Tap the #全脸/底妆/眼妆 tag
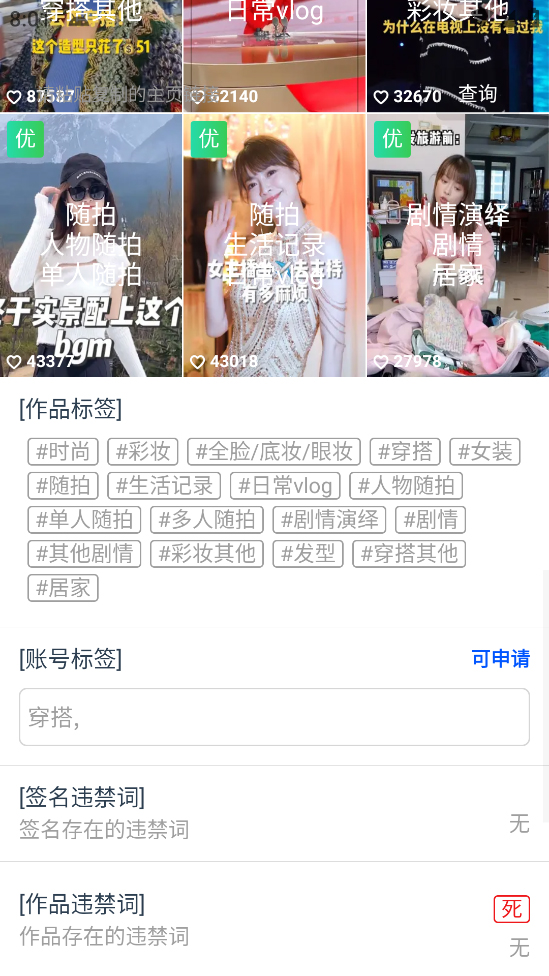The height and width of the screenshot is (976, 549). pyautogui.click(x=274, y=452)
